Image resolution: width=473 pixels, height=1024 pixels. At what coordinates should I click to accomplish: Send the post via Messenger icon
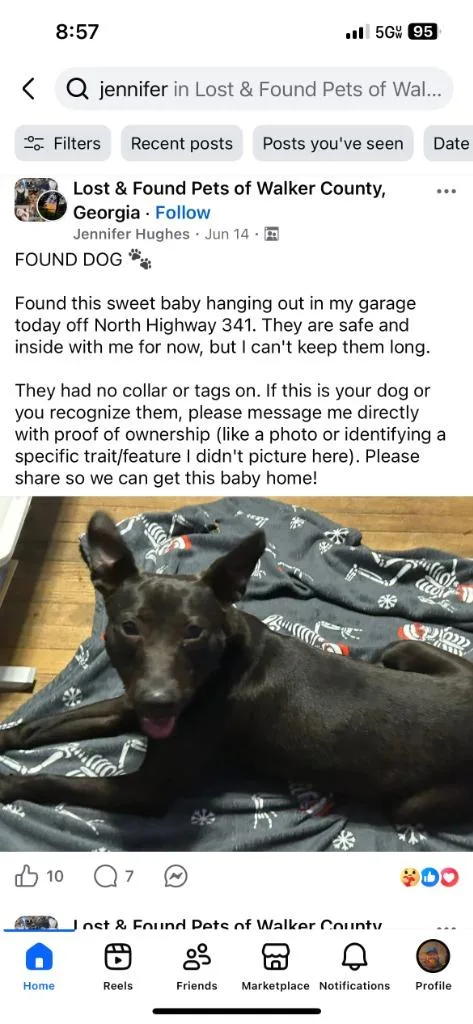176,876
